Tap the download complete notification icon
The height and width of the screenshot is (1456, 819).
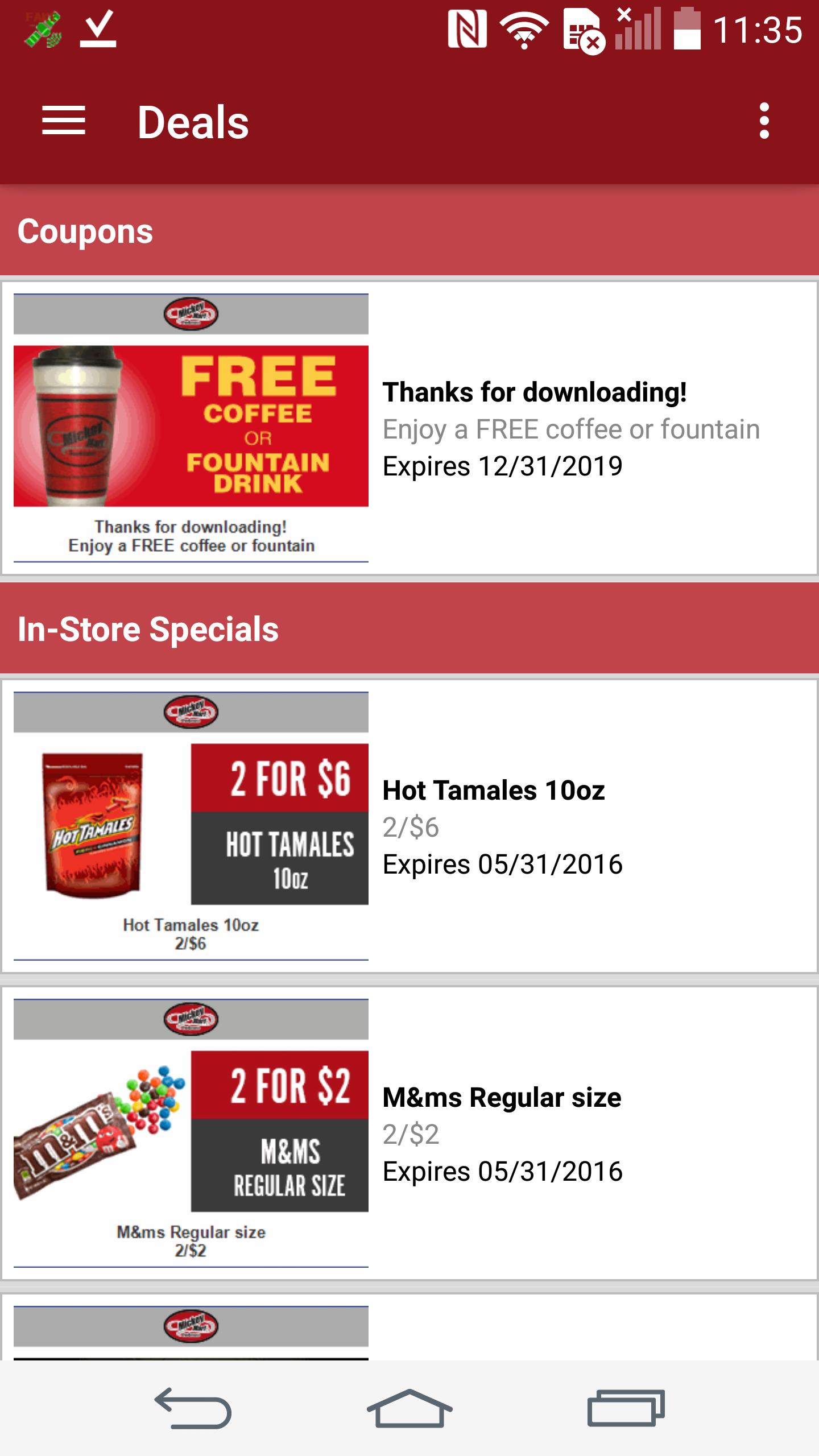(x=98, y=27)
